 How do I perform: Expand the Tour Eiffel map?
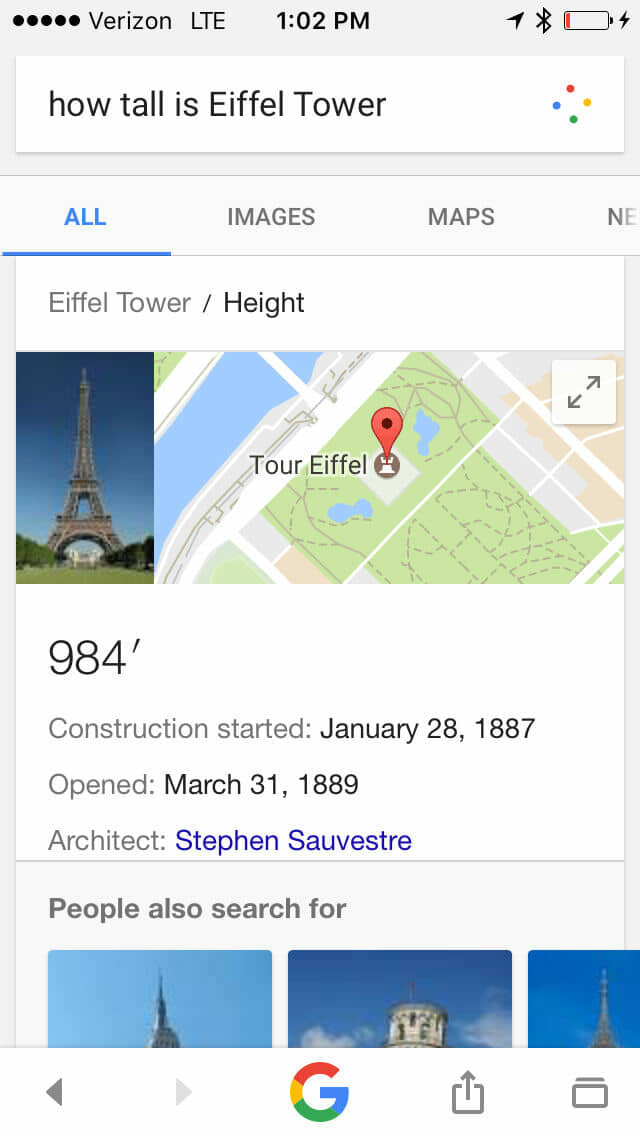[x=583, y=392]
